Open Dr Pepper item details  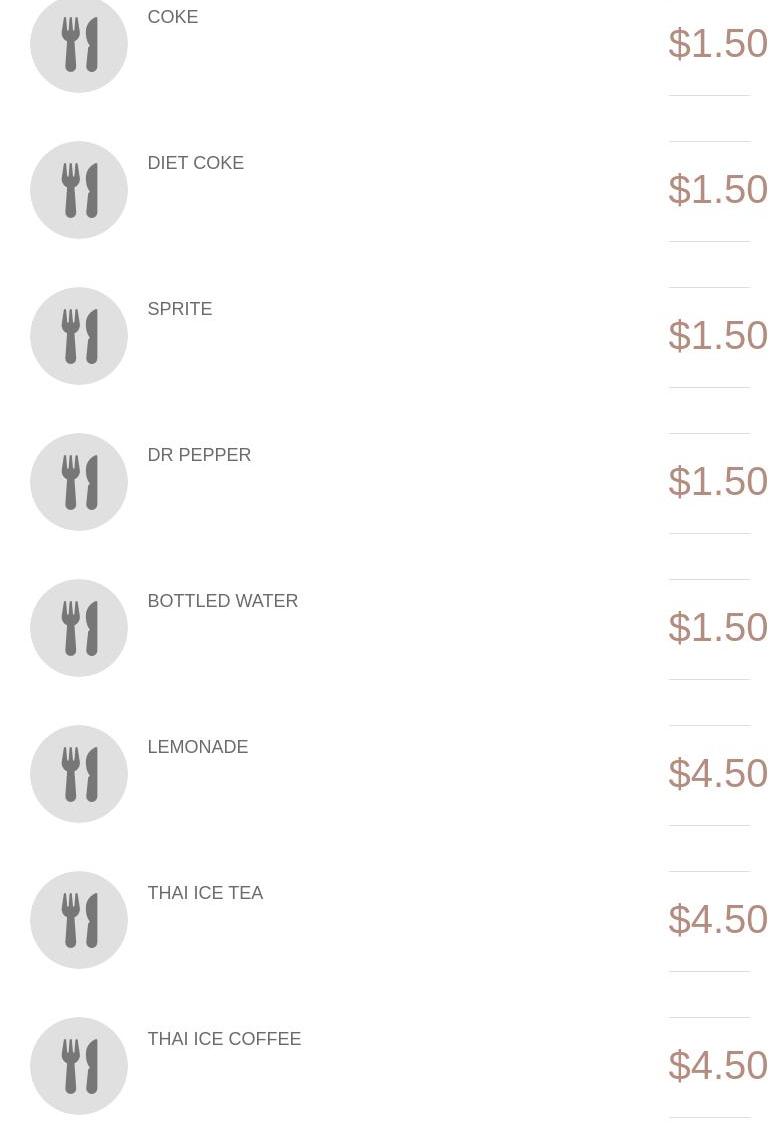pyautogui.click(x=199, y=455)
